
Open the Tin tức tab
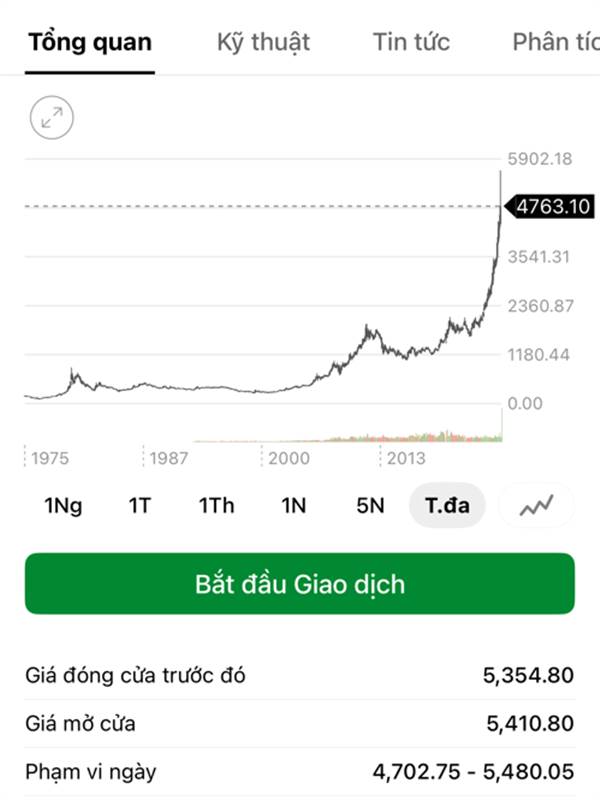point(411,42)
